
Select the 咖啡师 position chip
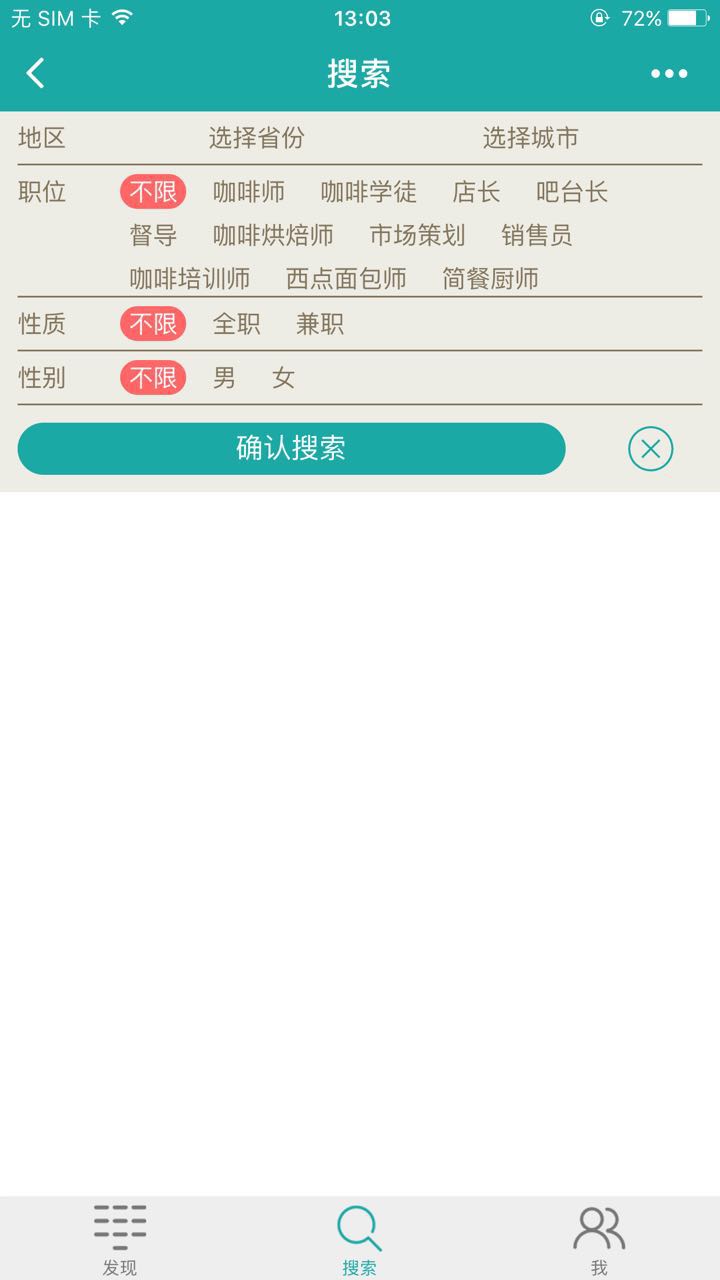click(249, 192)
